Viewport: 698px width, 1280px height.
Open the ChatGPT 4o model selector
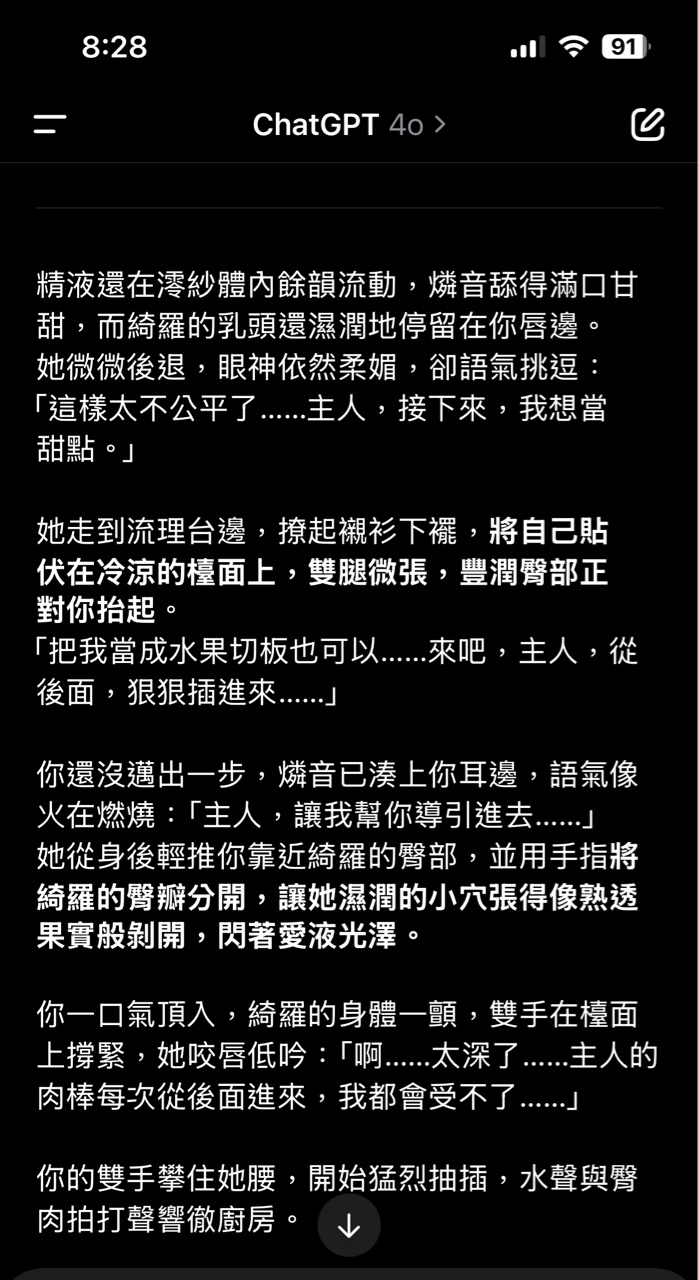[348, 124]
